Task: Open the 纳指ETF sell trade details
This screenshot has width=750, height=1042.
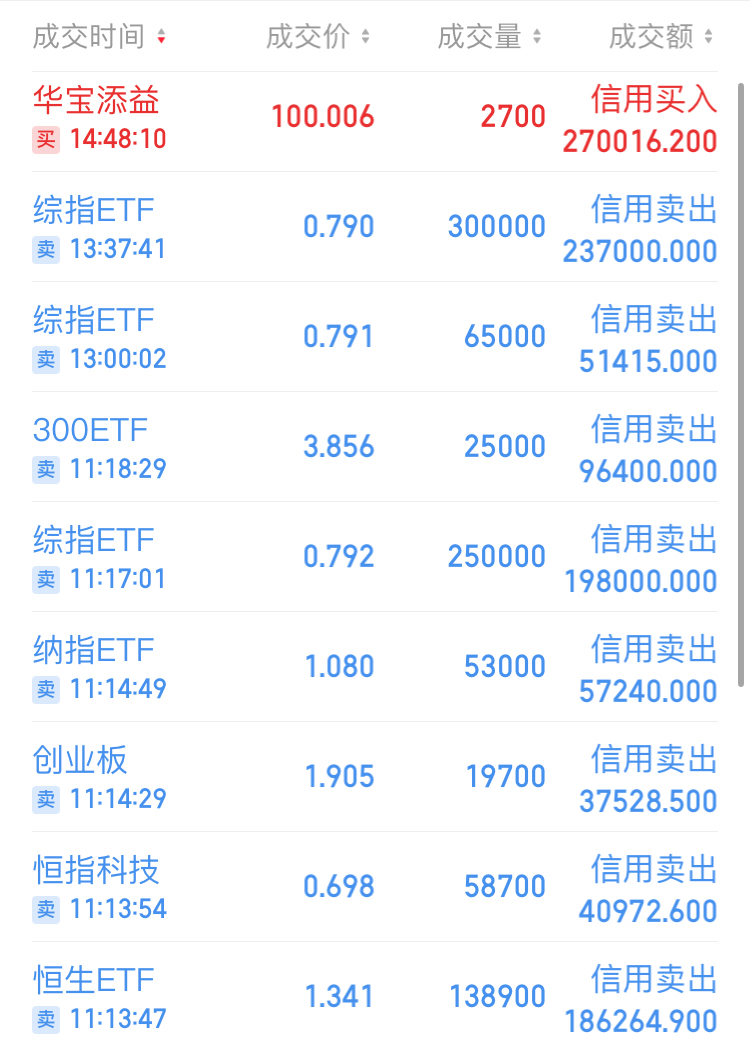Action: coord(374,668)
